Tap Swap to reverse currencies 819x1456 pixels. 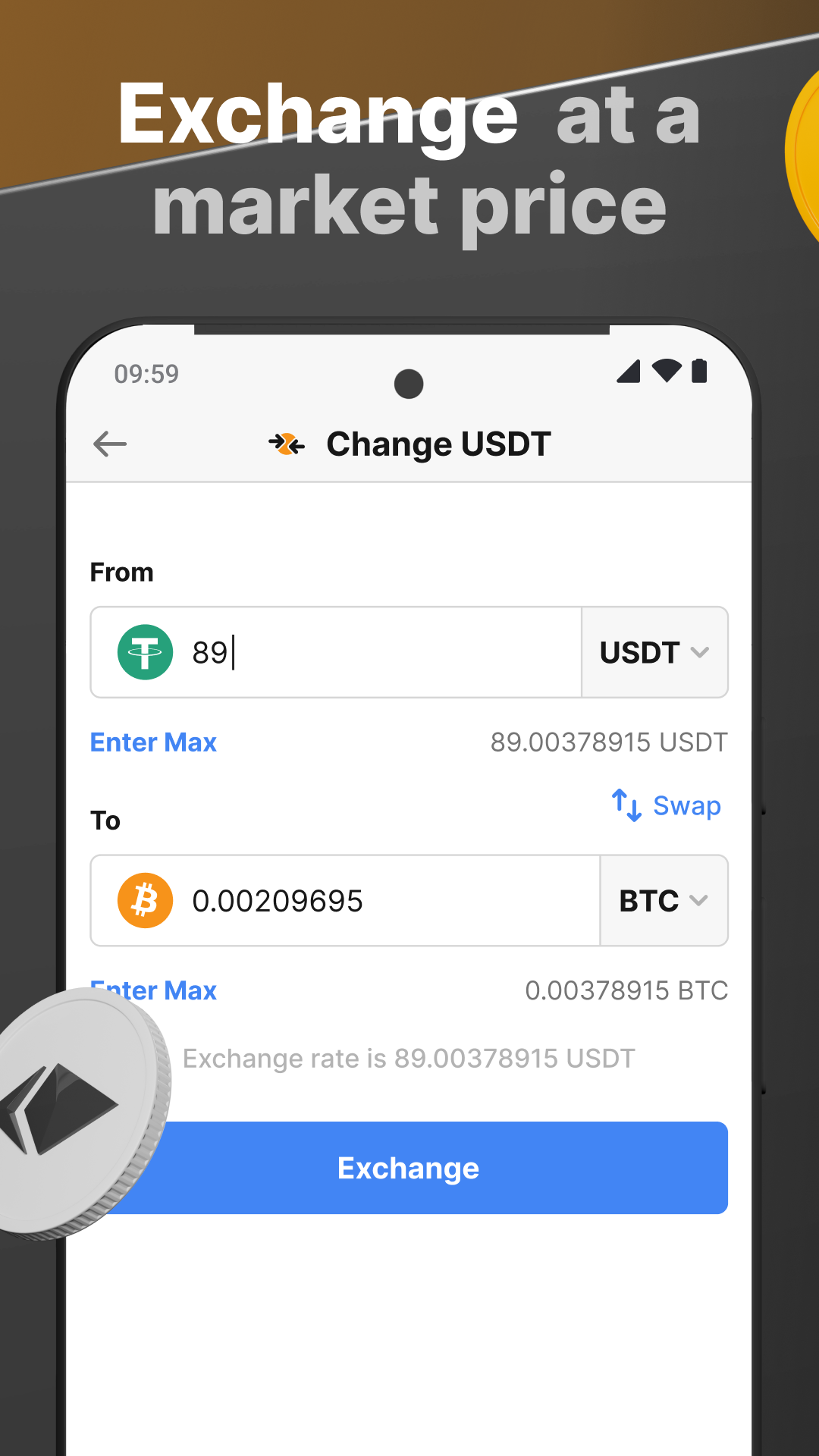pos(686,805)
